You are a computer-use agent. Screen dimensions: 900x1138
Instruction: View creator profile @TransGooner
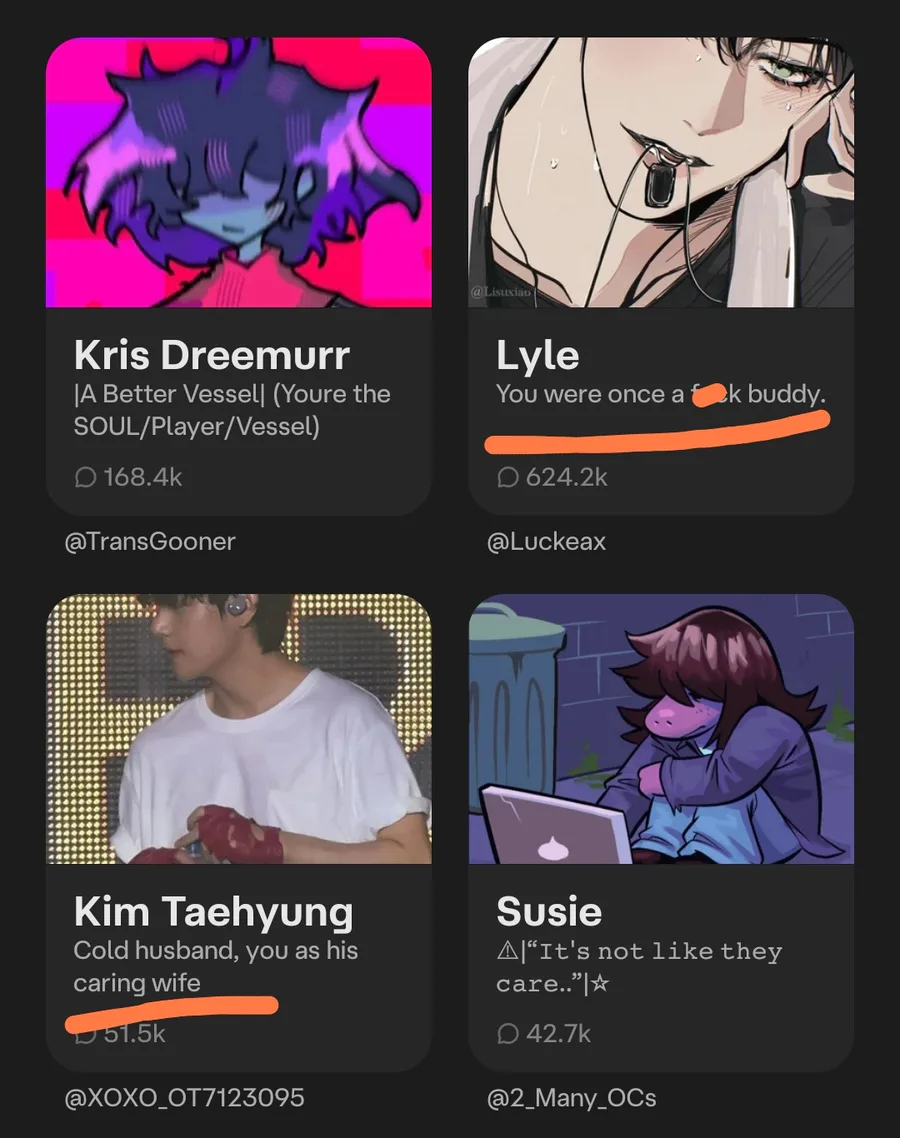click(x=150, y=542)
